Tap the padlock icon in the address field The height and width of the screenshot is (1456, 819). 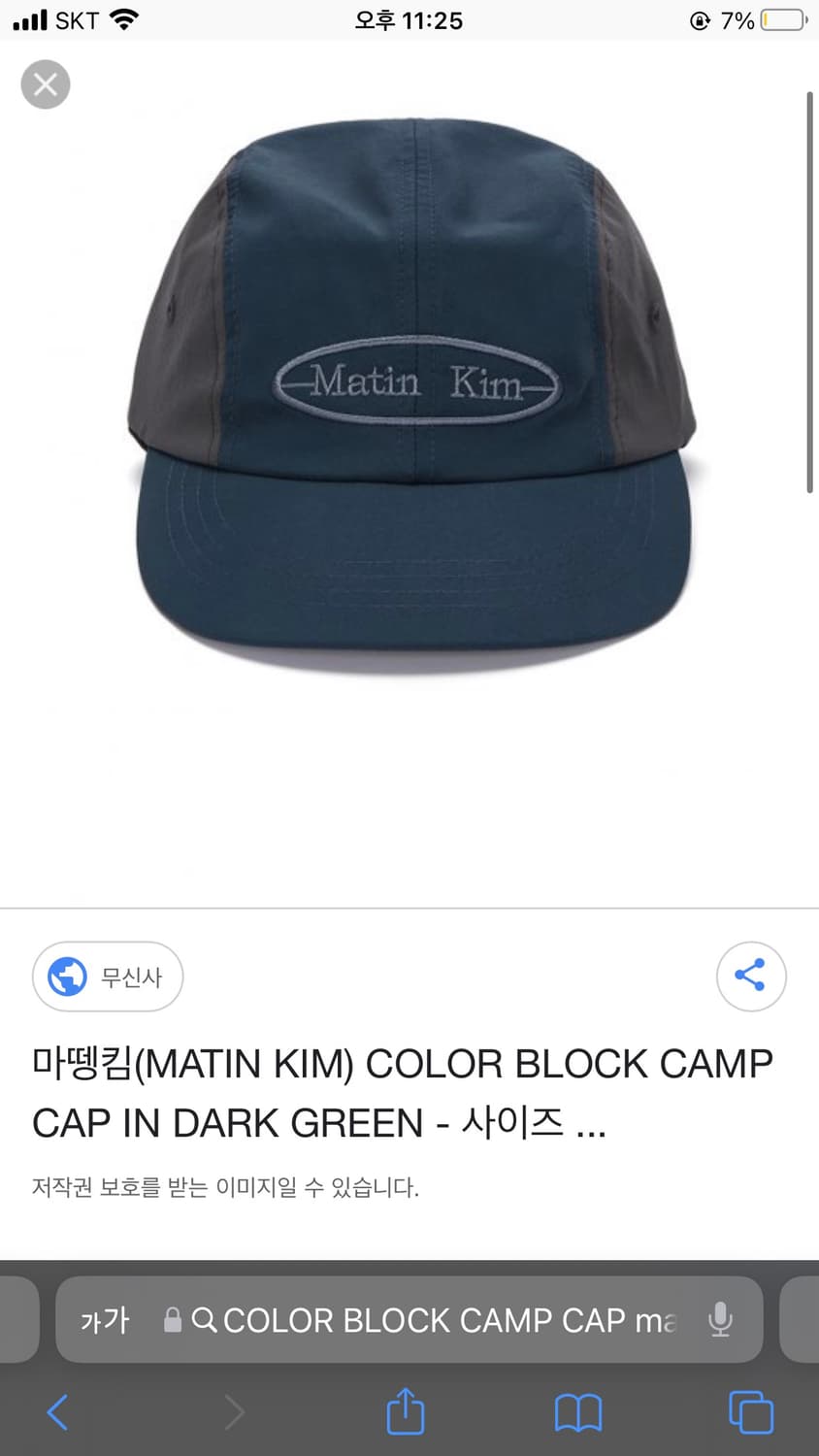pyautogui.click(x=173, y=1320)
